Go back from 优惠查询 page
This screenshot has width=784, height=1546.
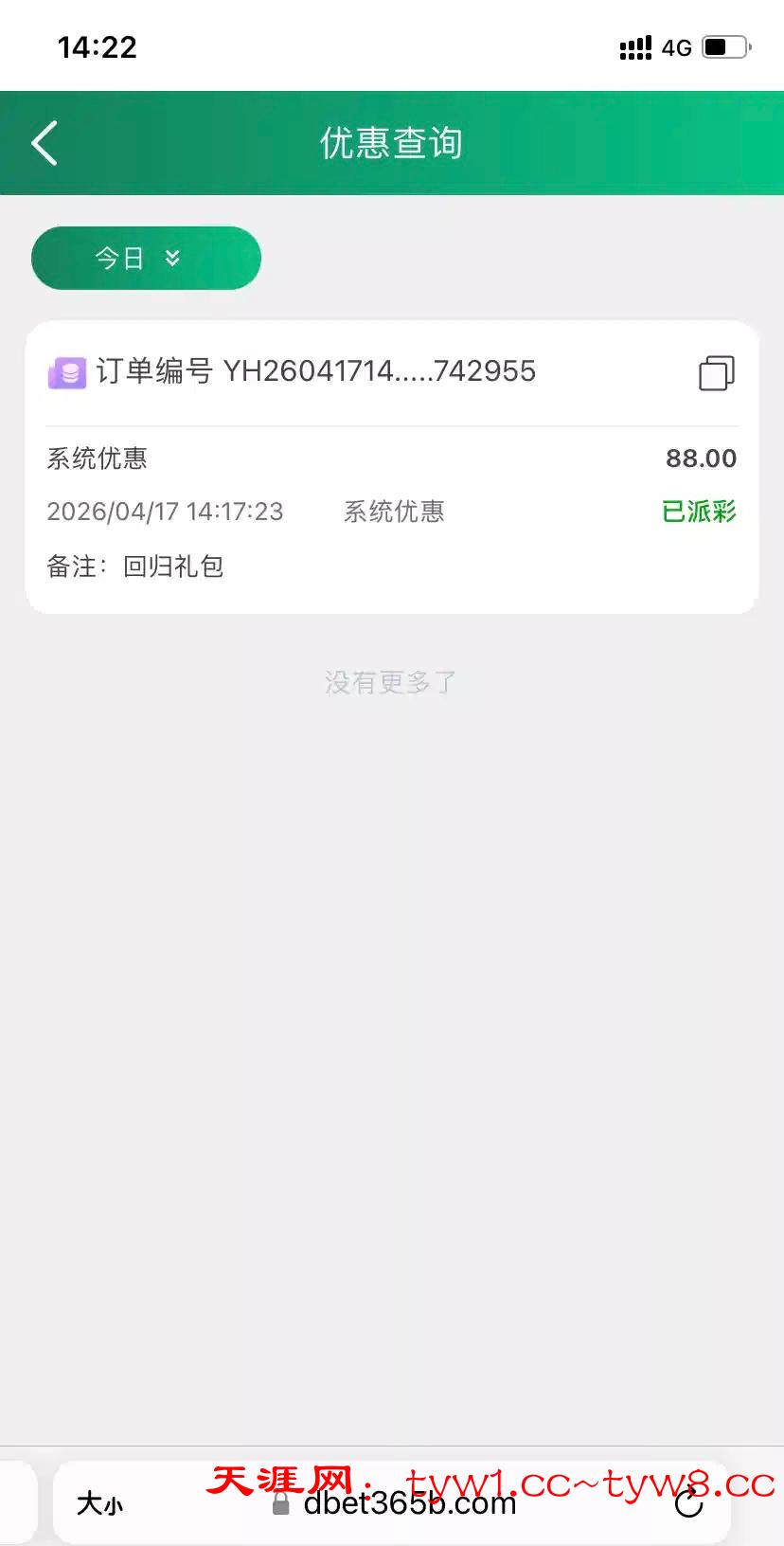pos(45,144)
